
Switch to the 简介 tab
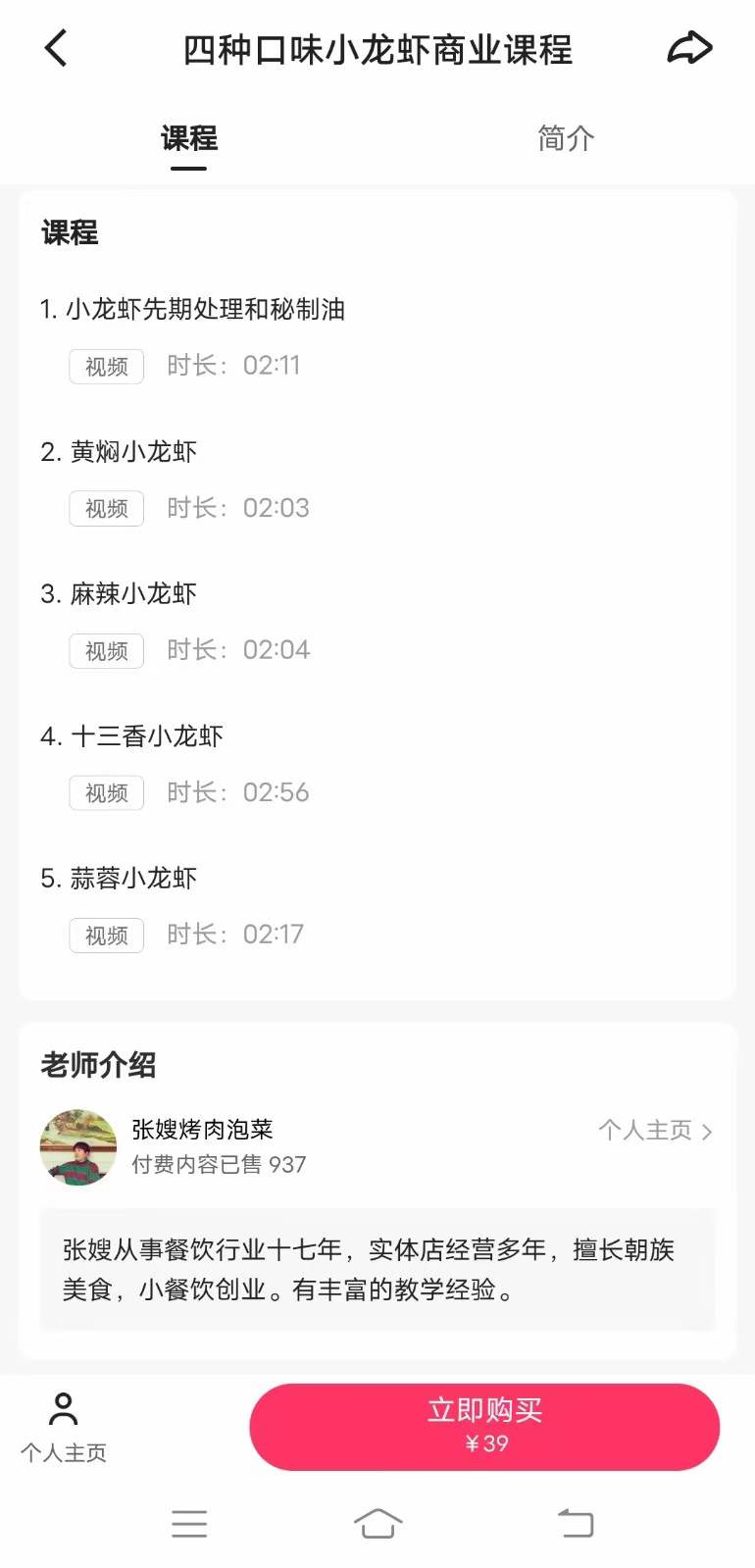point(566,138)
